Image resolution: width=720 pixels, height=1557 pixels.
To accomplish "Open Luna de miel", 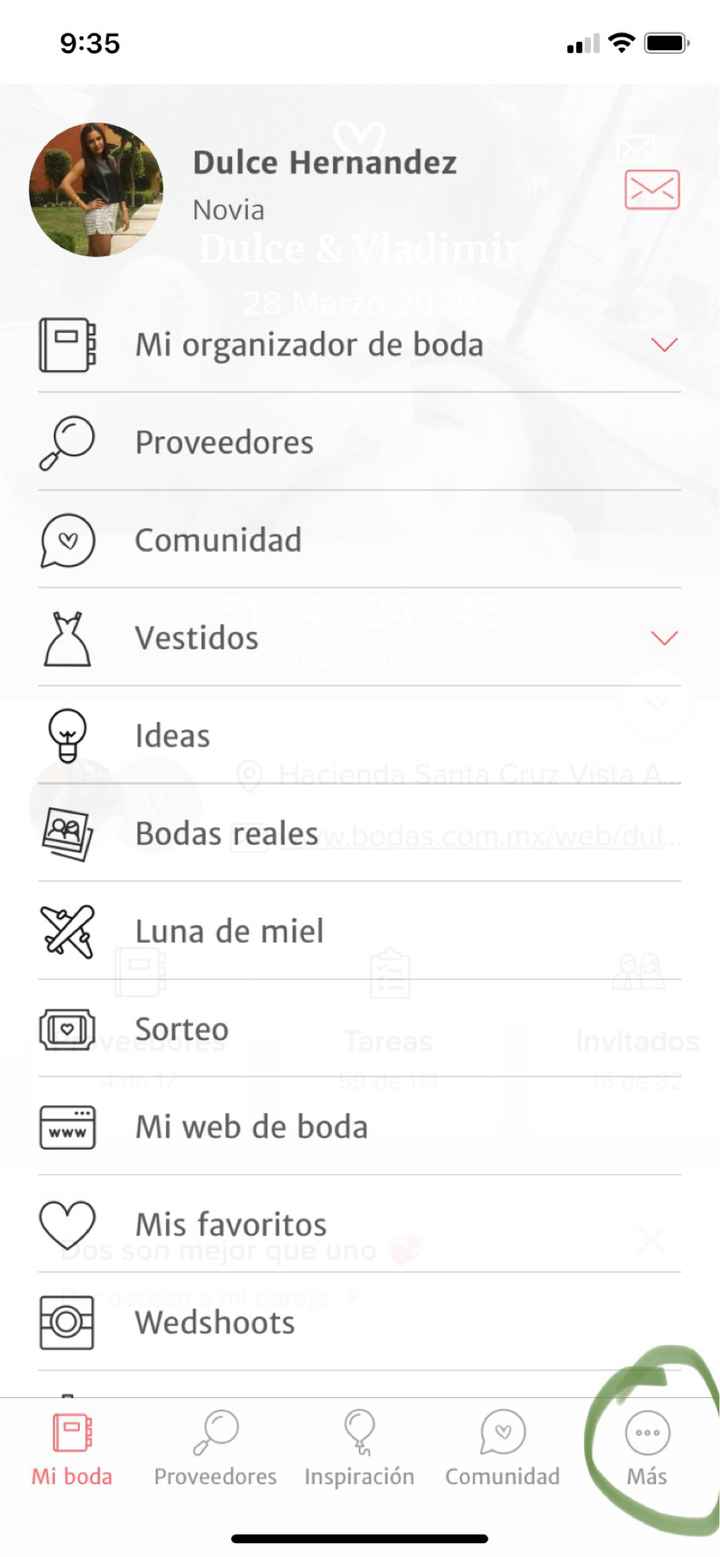I will coord(229,932).
